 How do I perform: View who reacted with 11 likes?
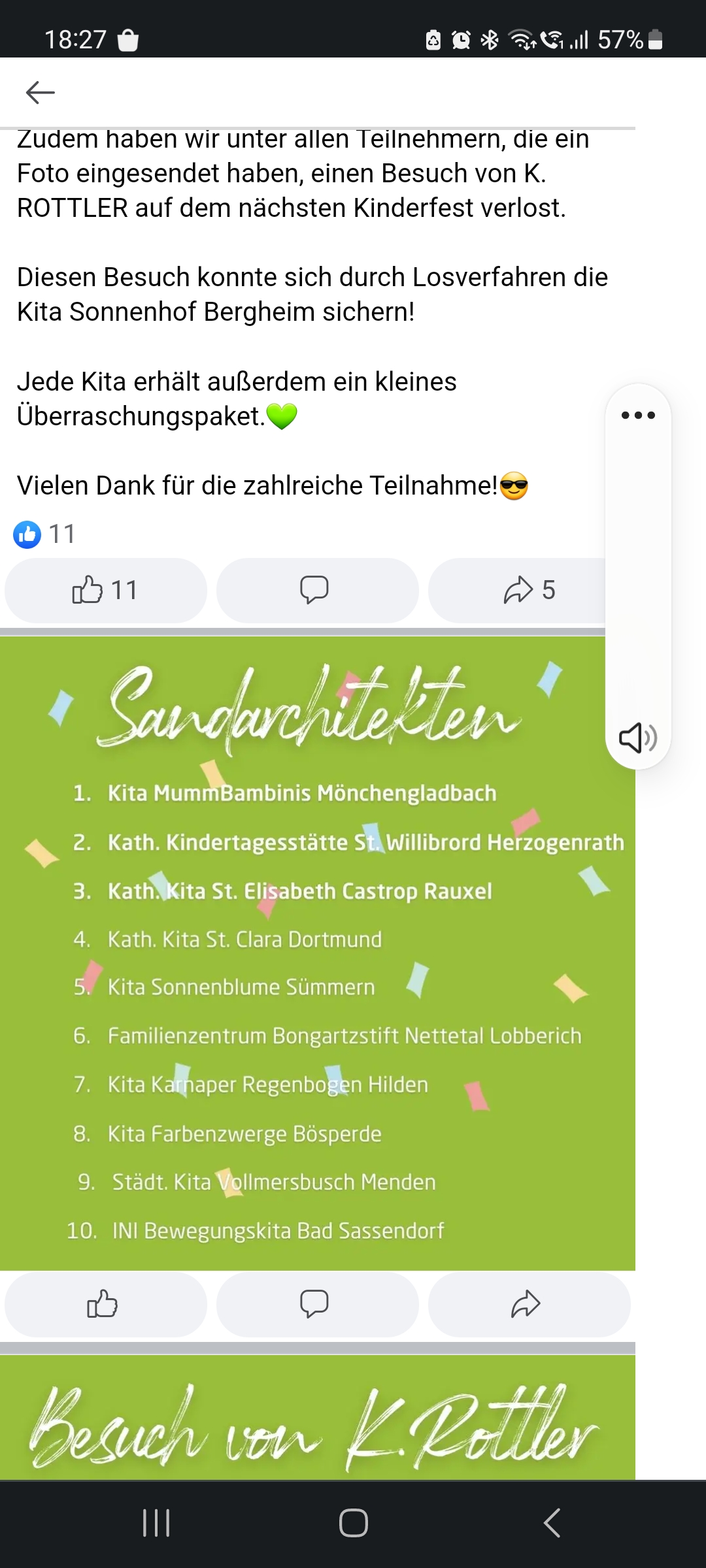(x=44, y=534)
